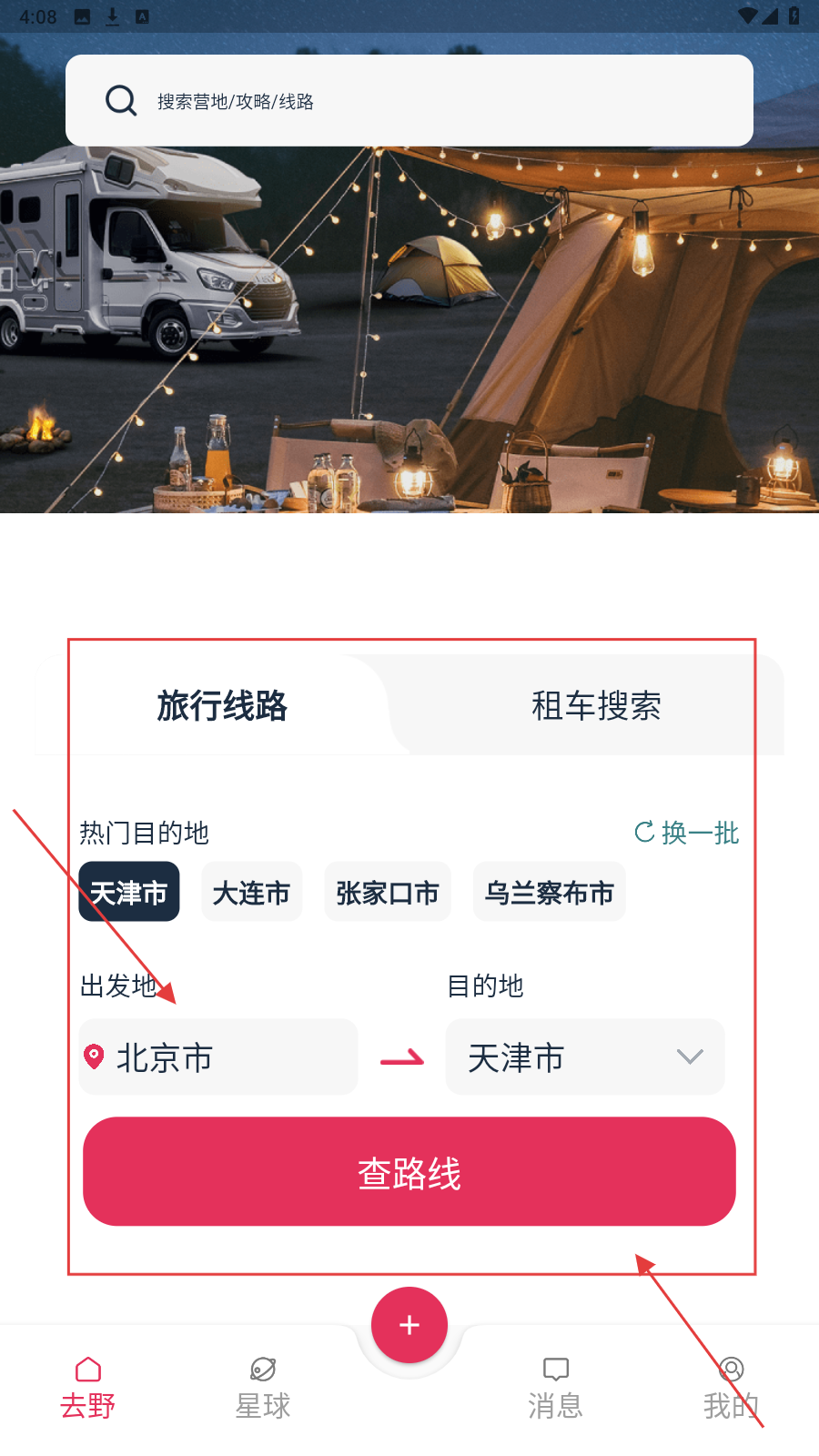The width and height of the screenshot is (819, 1456).
Task: Tap the 查路线 button
Action: (409, 1172)
